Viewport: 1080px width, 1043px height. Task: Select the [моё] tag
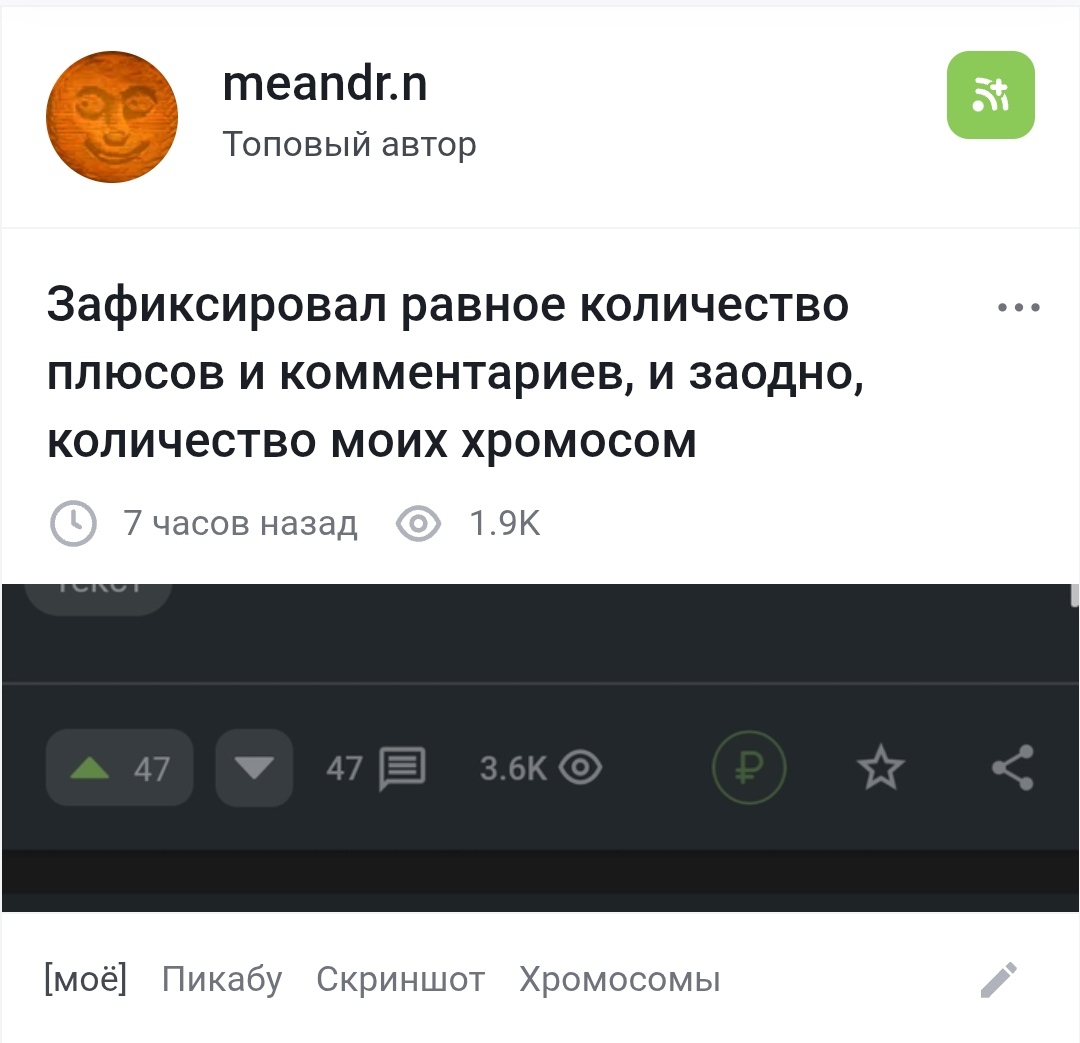(86, 979)
